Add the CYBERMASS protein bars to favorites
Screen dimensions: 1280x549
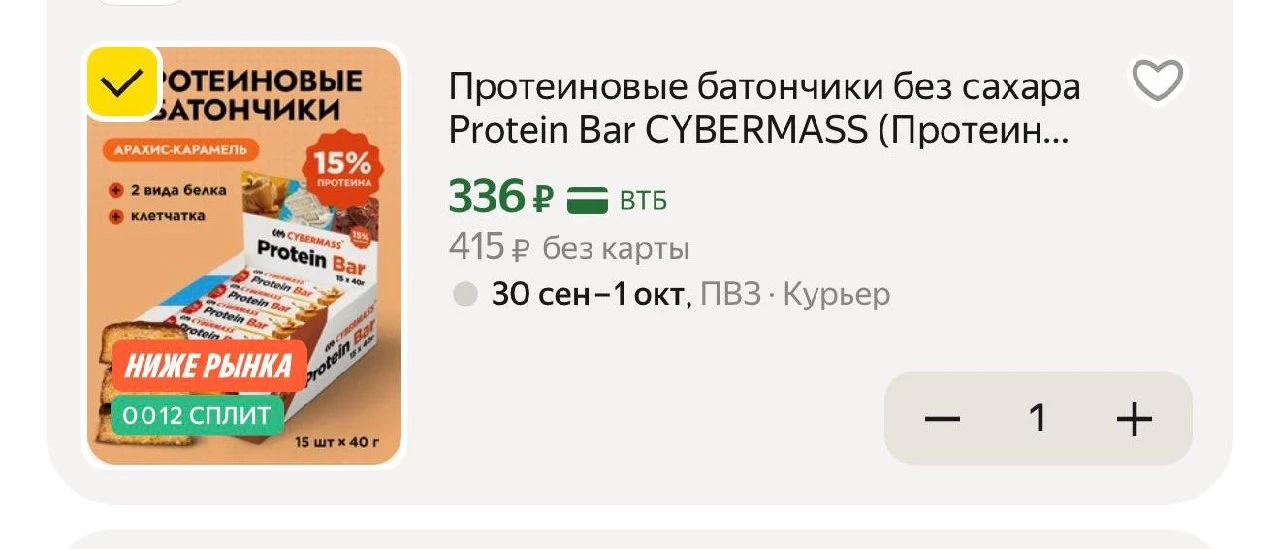pos(1157,80)
